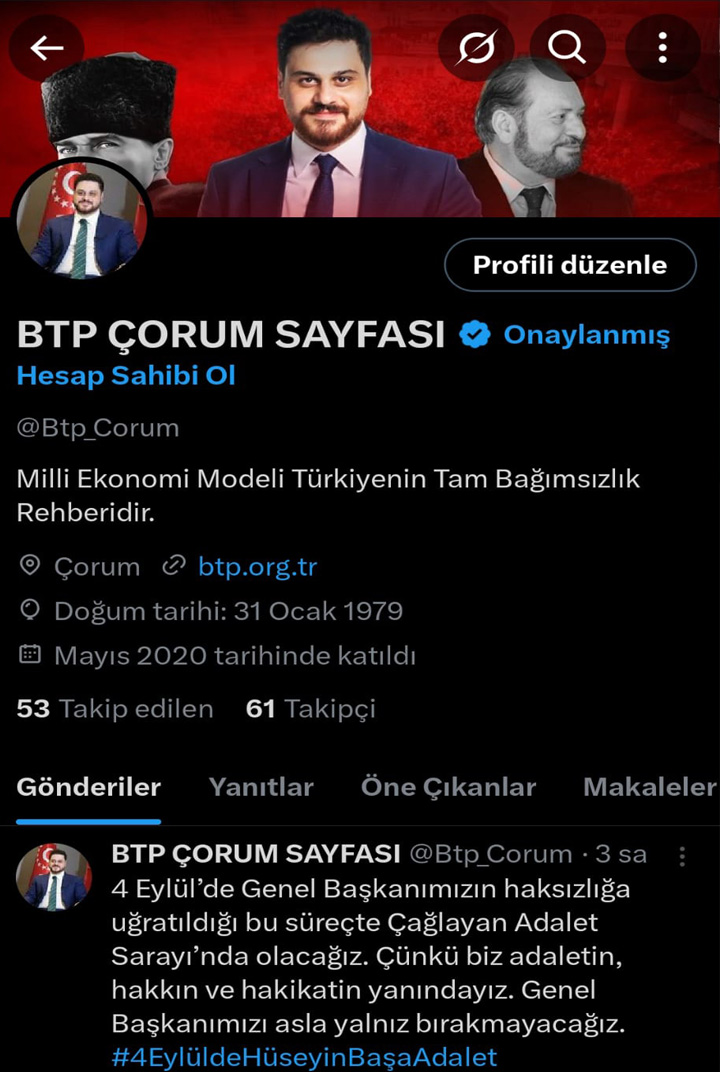Tap the Grok icon in the header

476,47
